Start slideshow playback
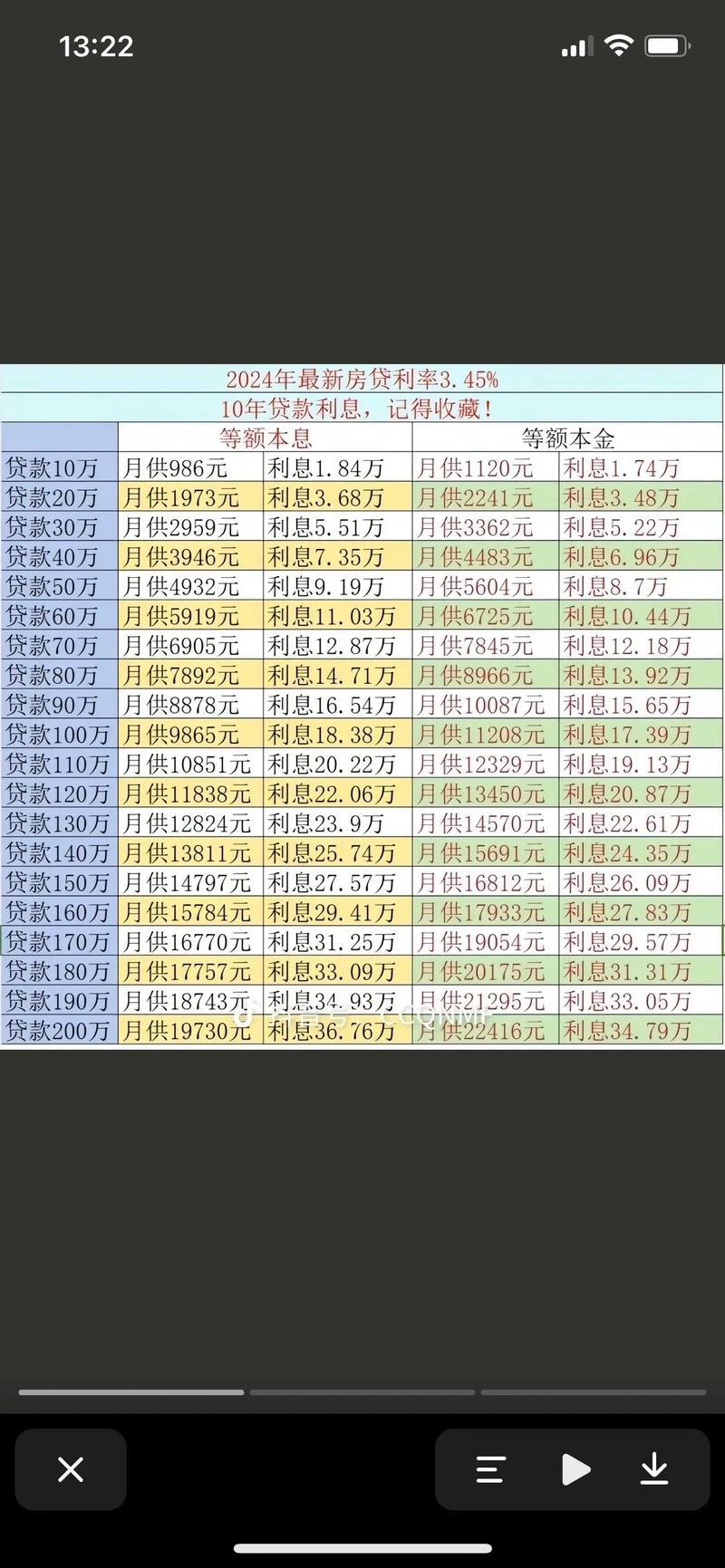This screenshot has height=1568, width=725. (x=575, y=1469)
